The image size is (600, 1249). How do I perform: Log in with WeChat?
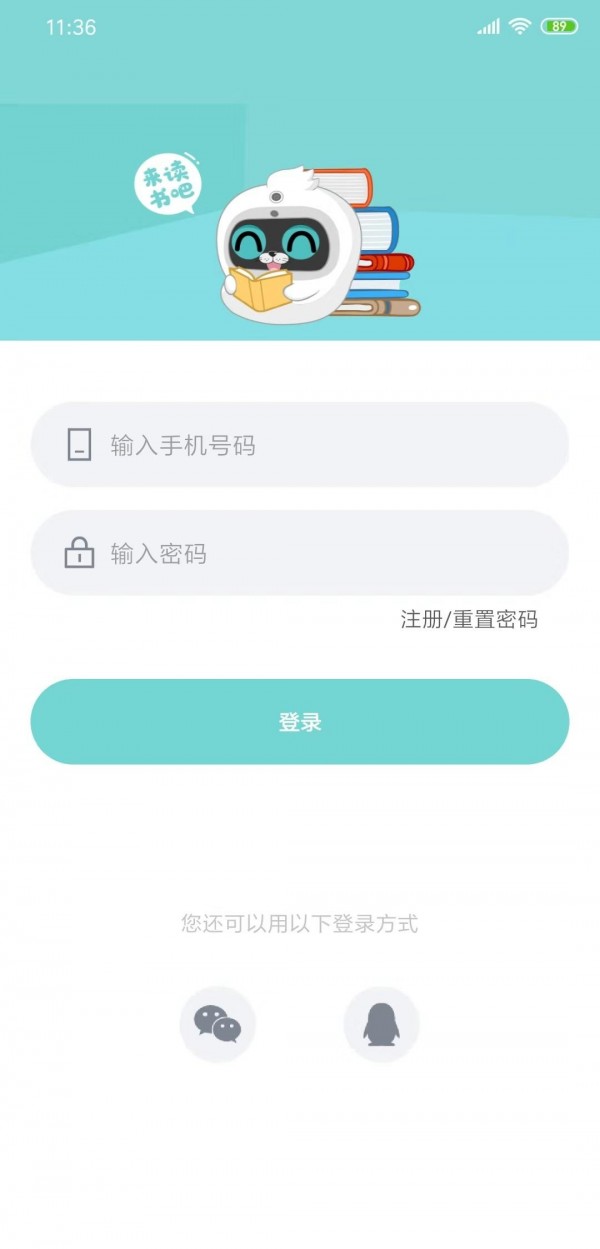(218, 1024)
